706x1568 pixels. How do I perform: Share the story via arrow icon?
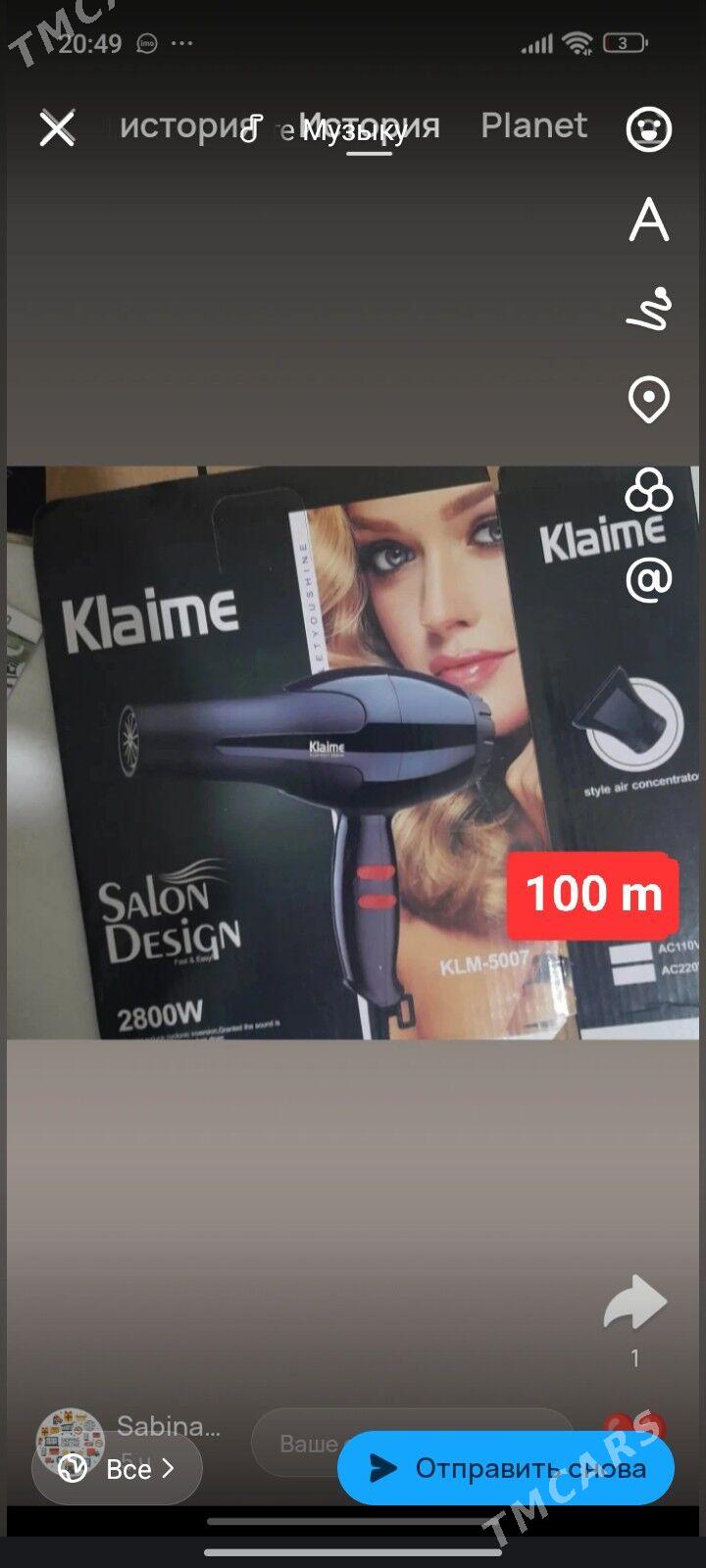click(x=635, y=1303)
